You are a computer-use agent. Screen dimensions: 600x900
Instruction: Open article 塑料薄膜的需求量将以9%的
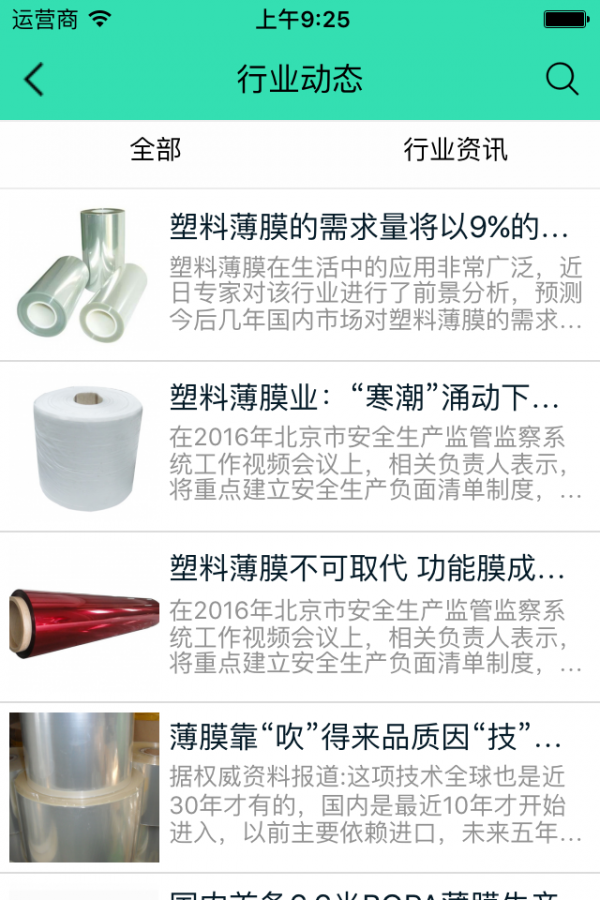[x=369, y=228]
